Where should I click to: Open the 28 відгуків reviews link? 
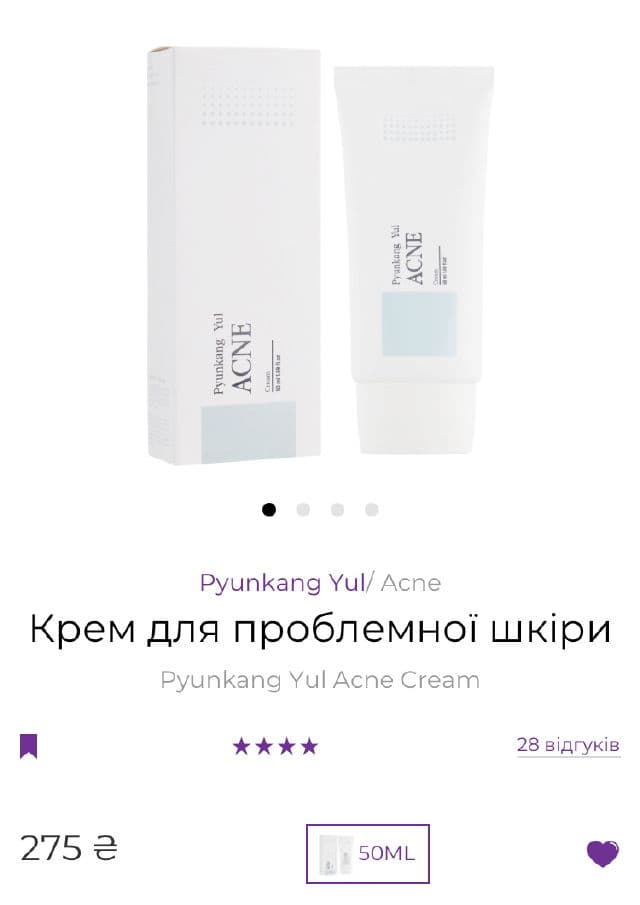[567, 745]
